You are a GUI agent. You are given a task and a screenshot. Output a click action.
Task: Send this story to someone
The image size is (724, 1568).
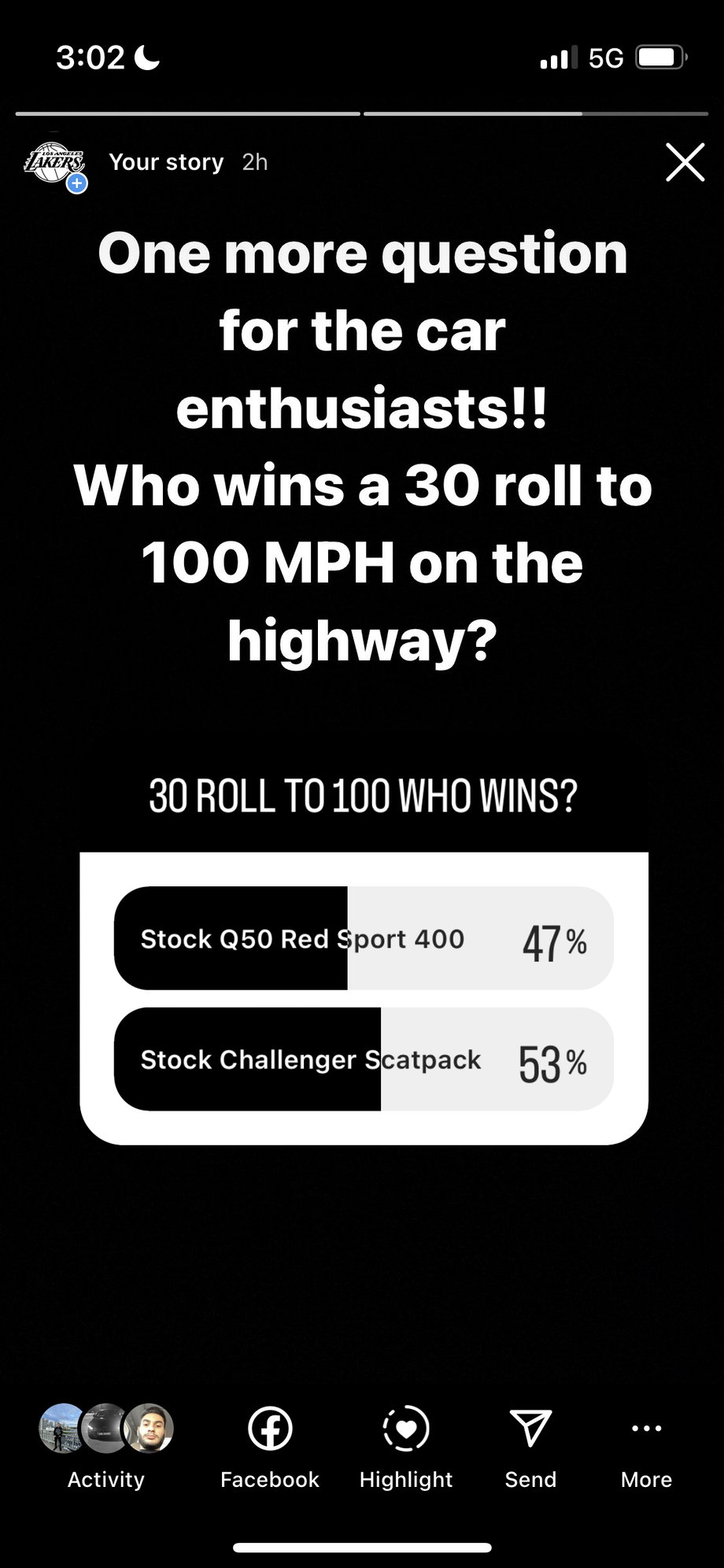pos(530,1445)
